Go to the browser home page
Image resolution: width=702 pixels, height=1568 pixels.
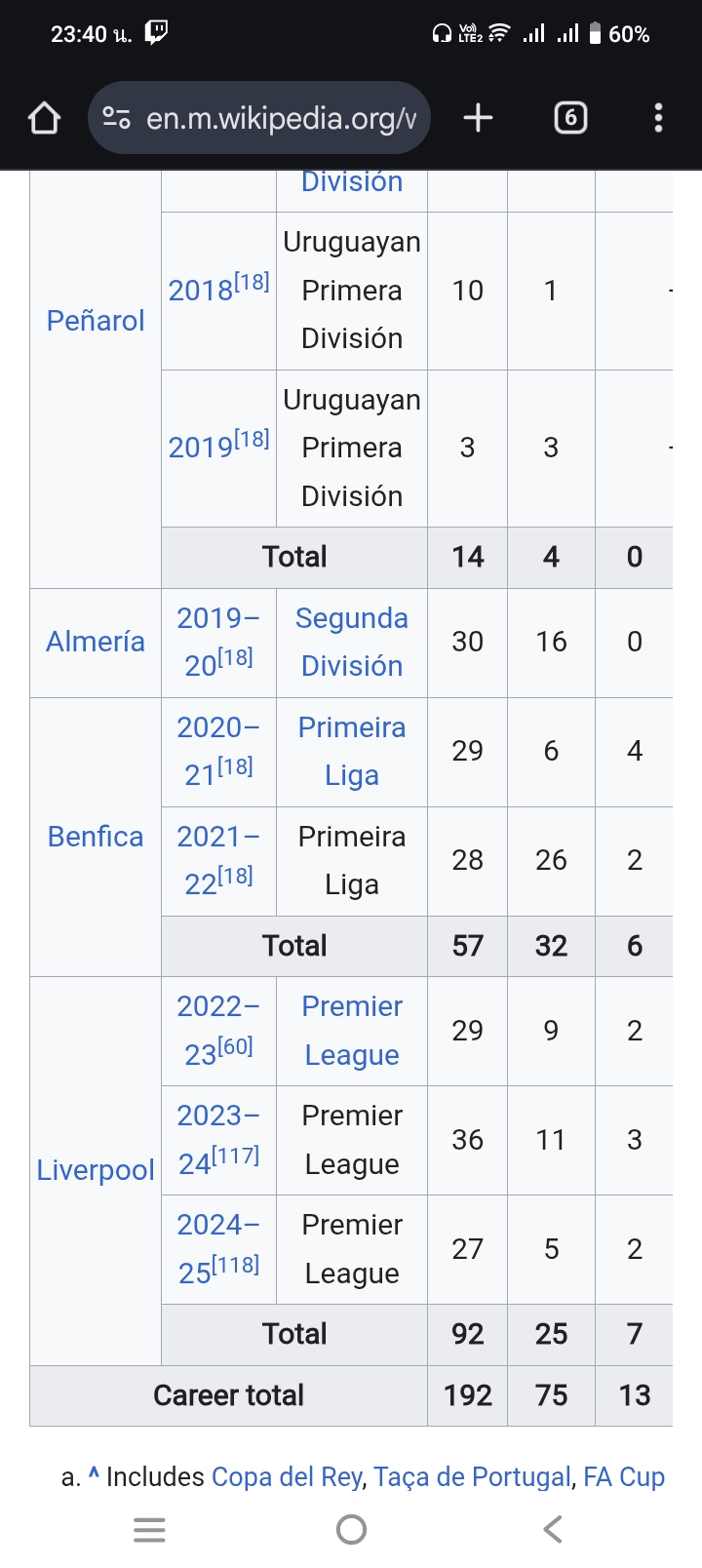coord(44,118)
